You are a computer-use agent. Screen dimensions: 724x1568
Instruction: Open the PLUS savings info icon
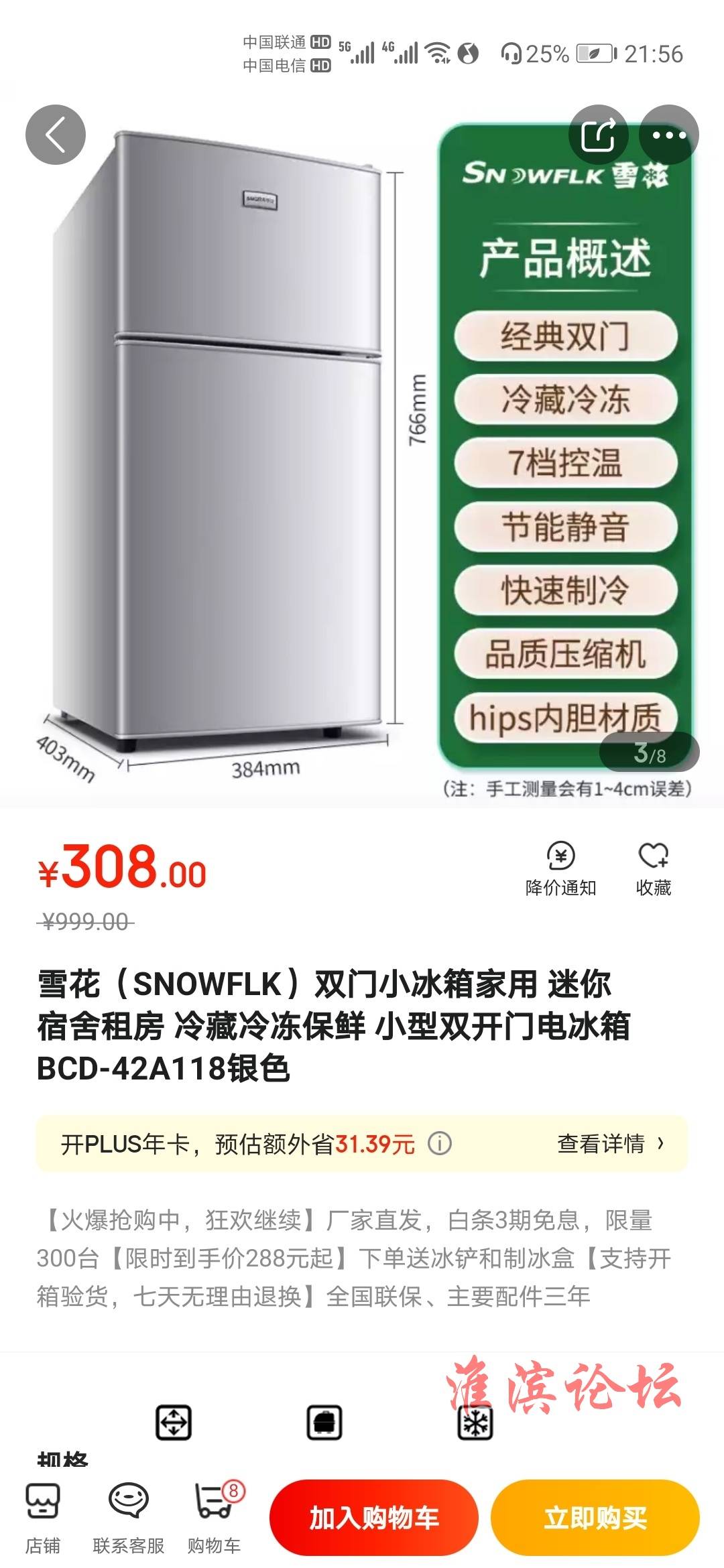440,1143
